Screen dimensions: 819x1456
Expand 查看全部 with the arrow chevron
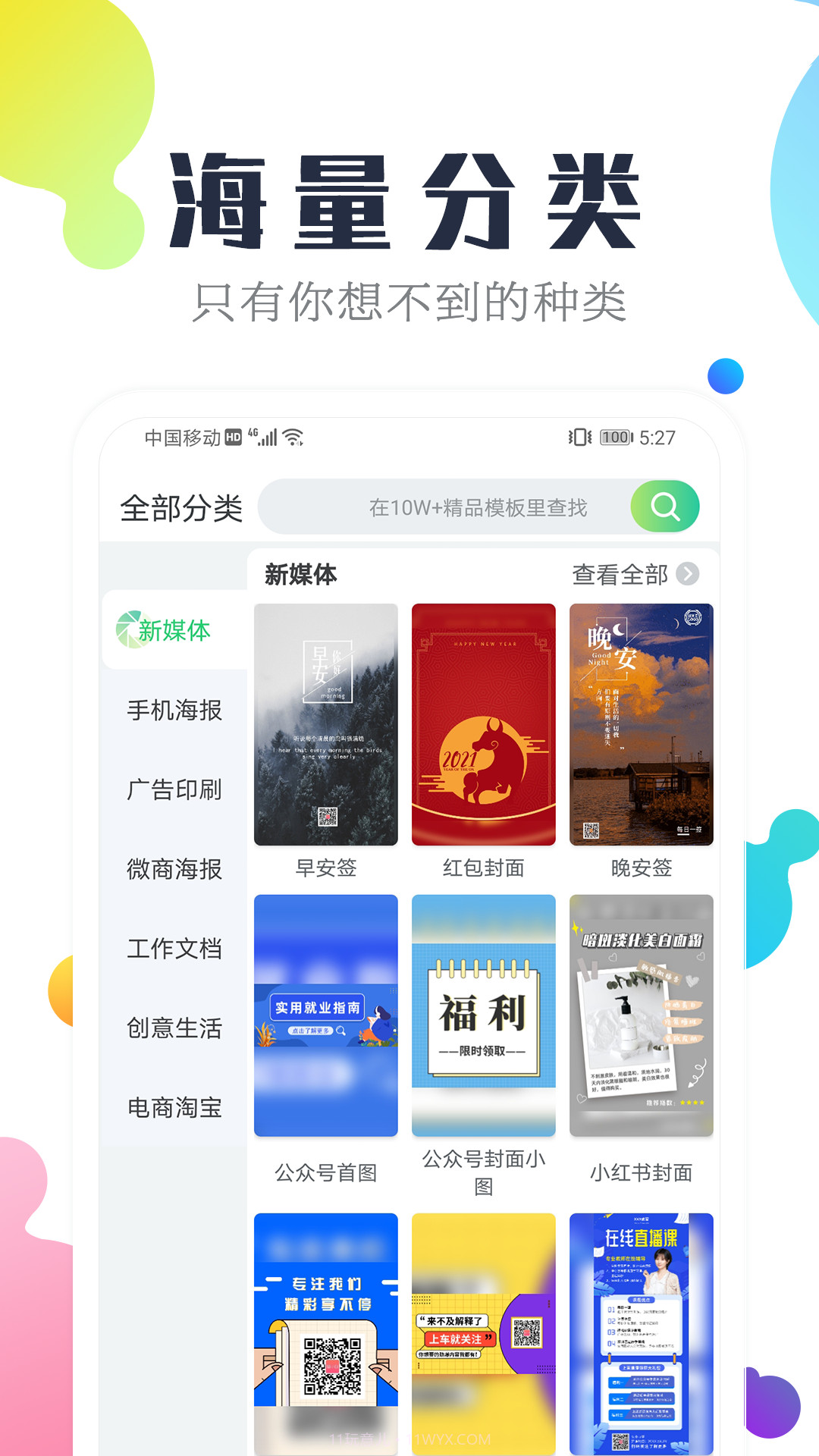687,575
